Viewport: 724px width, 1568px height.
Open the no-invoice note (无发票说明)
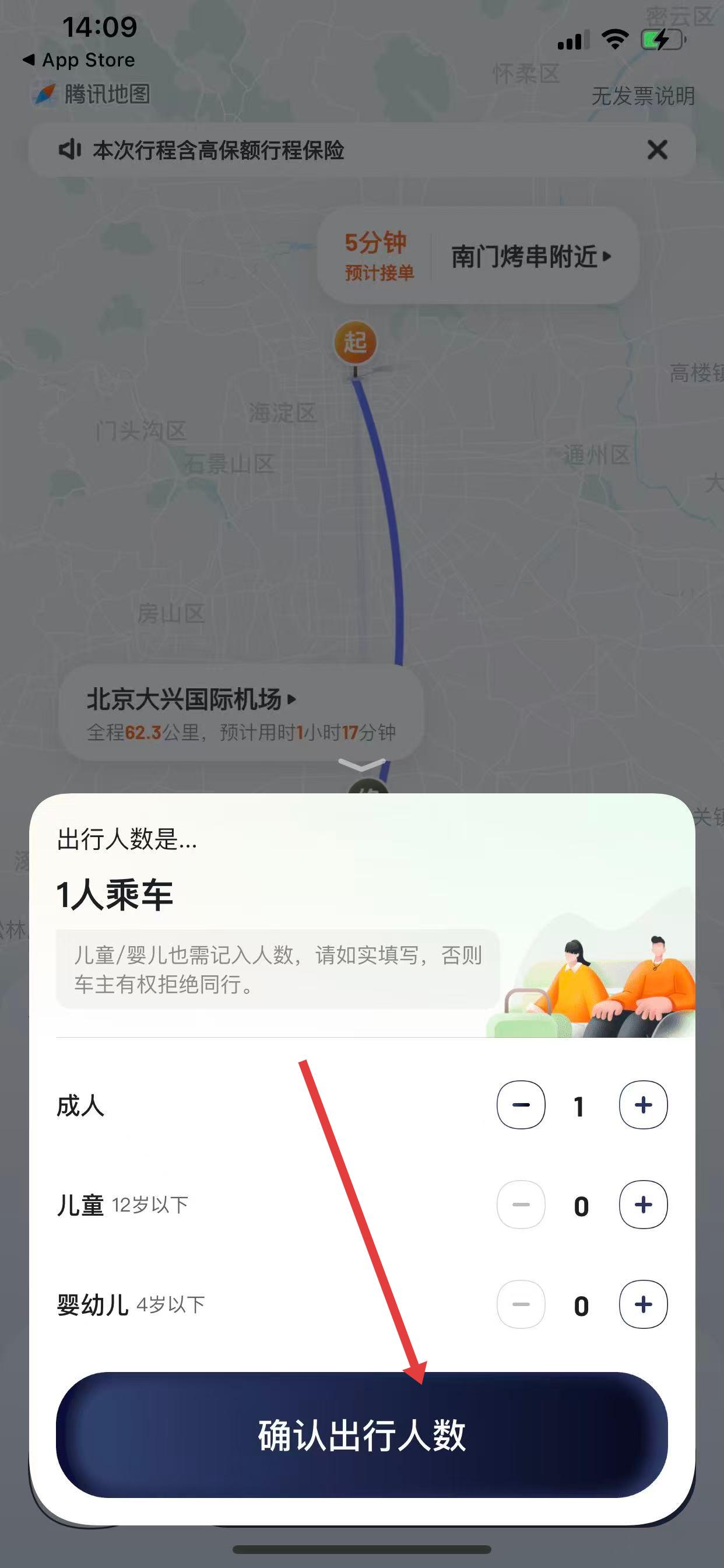coord(642,96)
